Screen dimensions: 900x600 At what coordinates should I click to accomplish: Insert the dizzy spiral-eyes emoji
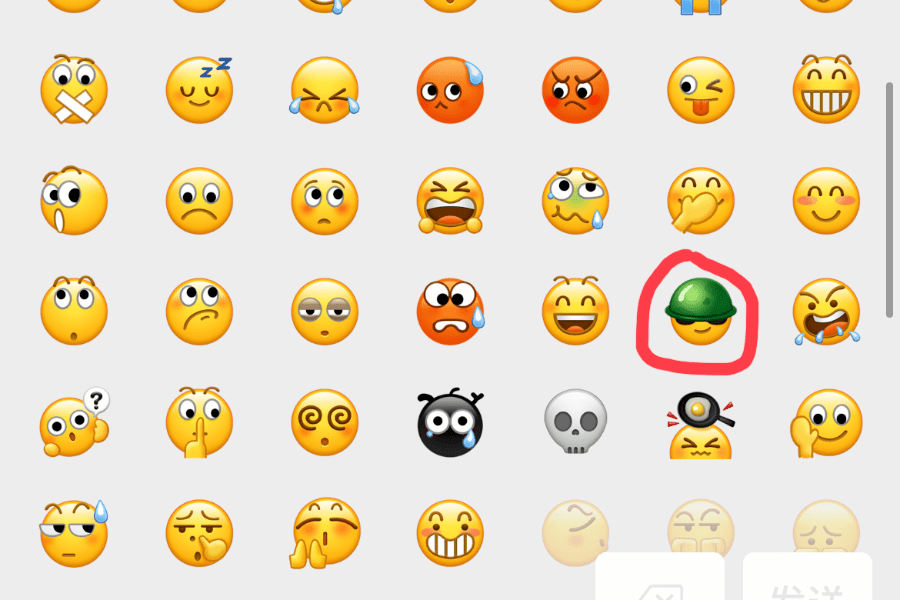[324, 421]
